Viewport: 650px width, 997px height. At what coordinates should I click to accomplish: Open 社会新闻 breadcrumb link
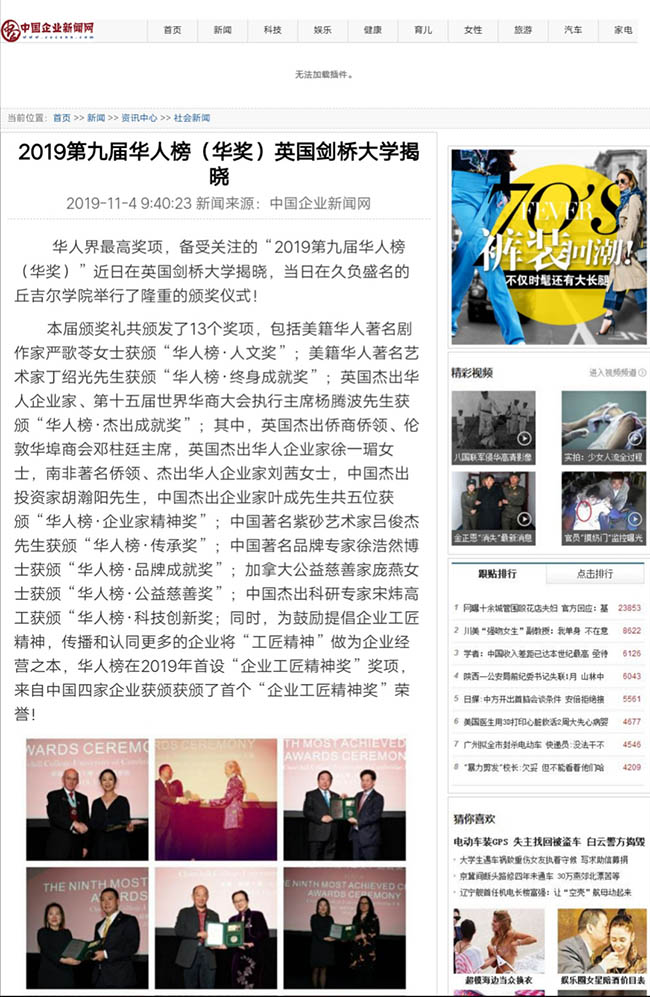point(191,118)
